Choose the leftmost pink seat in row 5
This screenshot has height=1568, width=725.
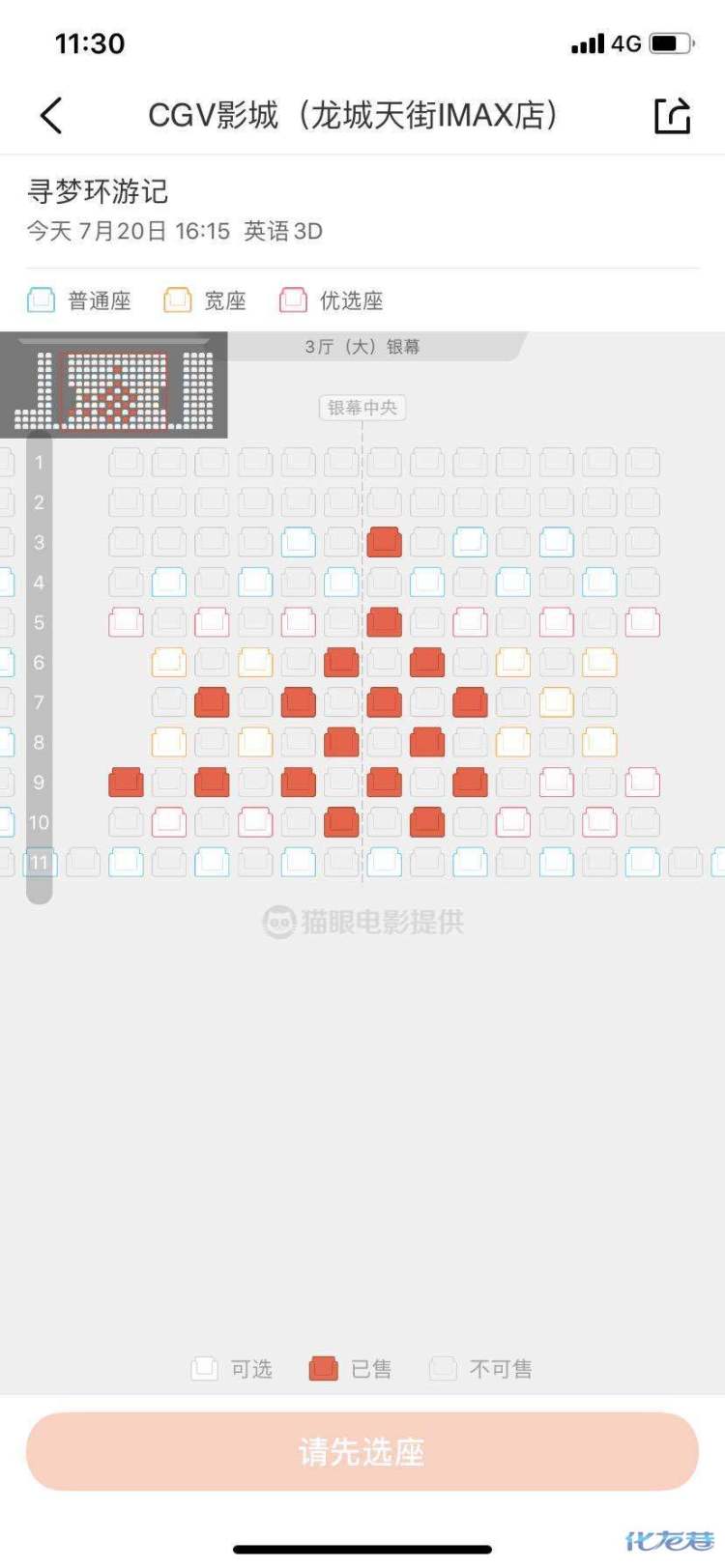pyautogui.click(x=126, y=622)
